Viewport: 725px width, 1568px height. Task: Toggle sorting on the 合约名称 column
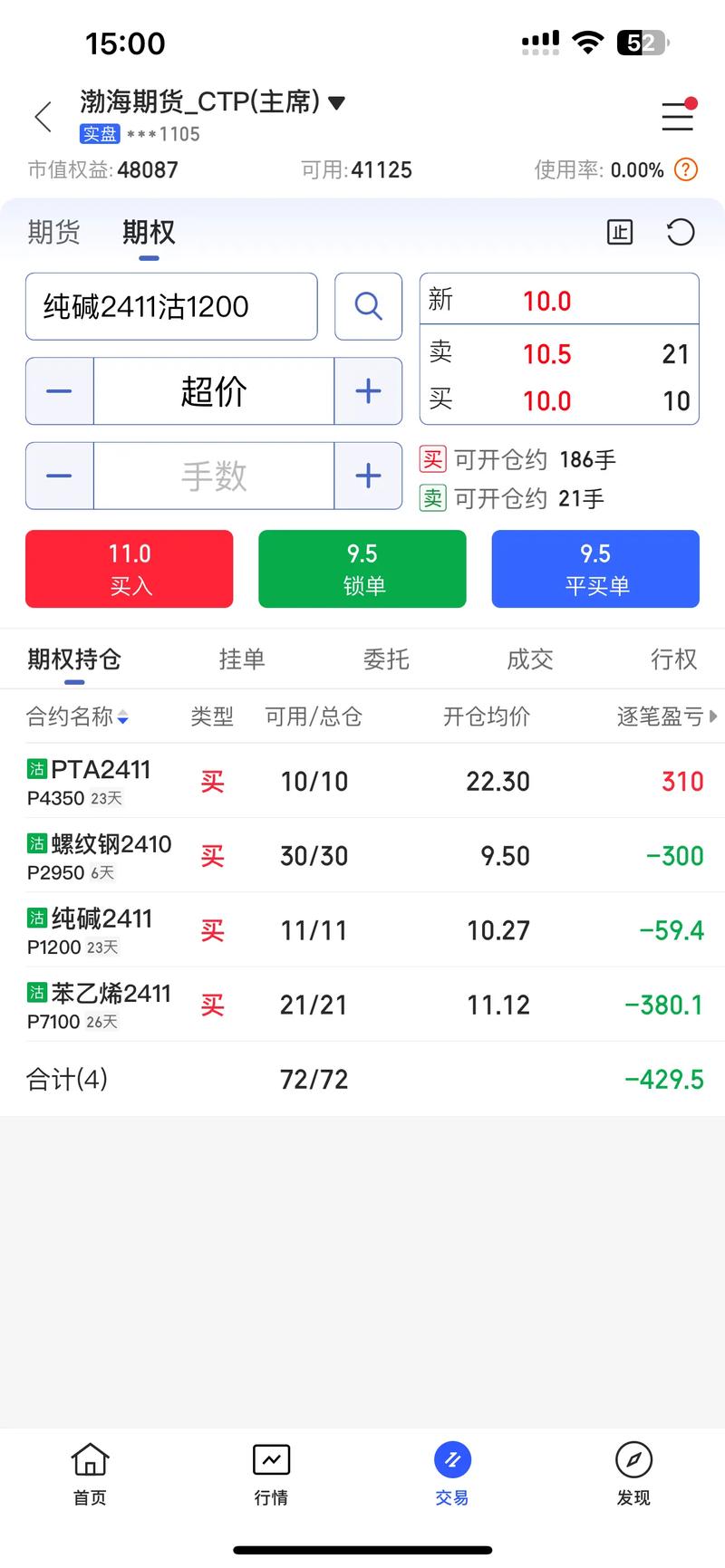click(x=124, y=717)
